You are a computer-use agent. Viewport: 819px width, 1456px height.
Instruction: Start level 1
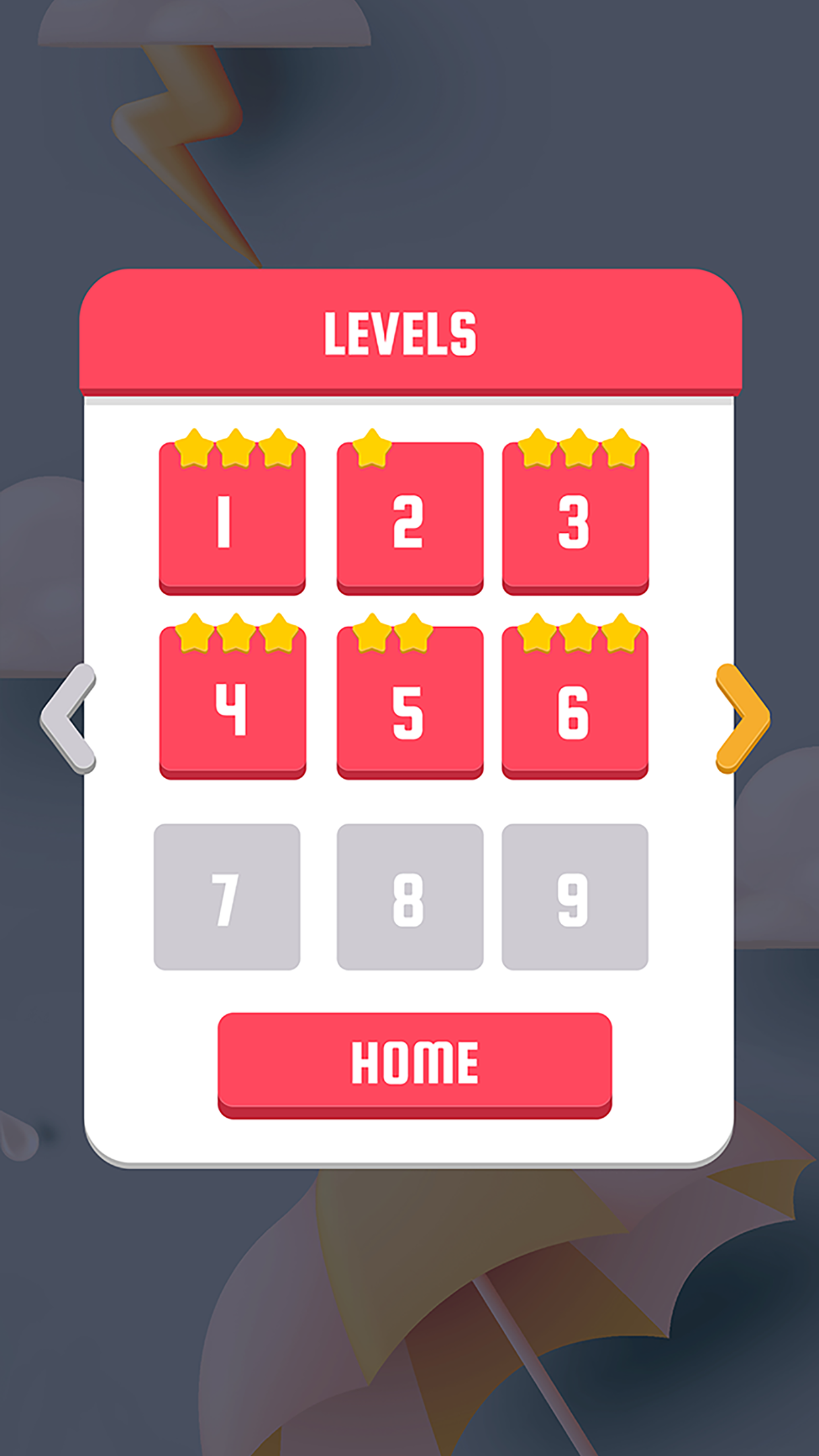(x=232, y=520)
